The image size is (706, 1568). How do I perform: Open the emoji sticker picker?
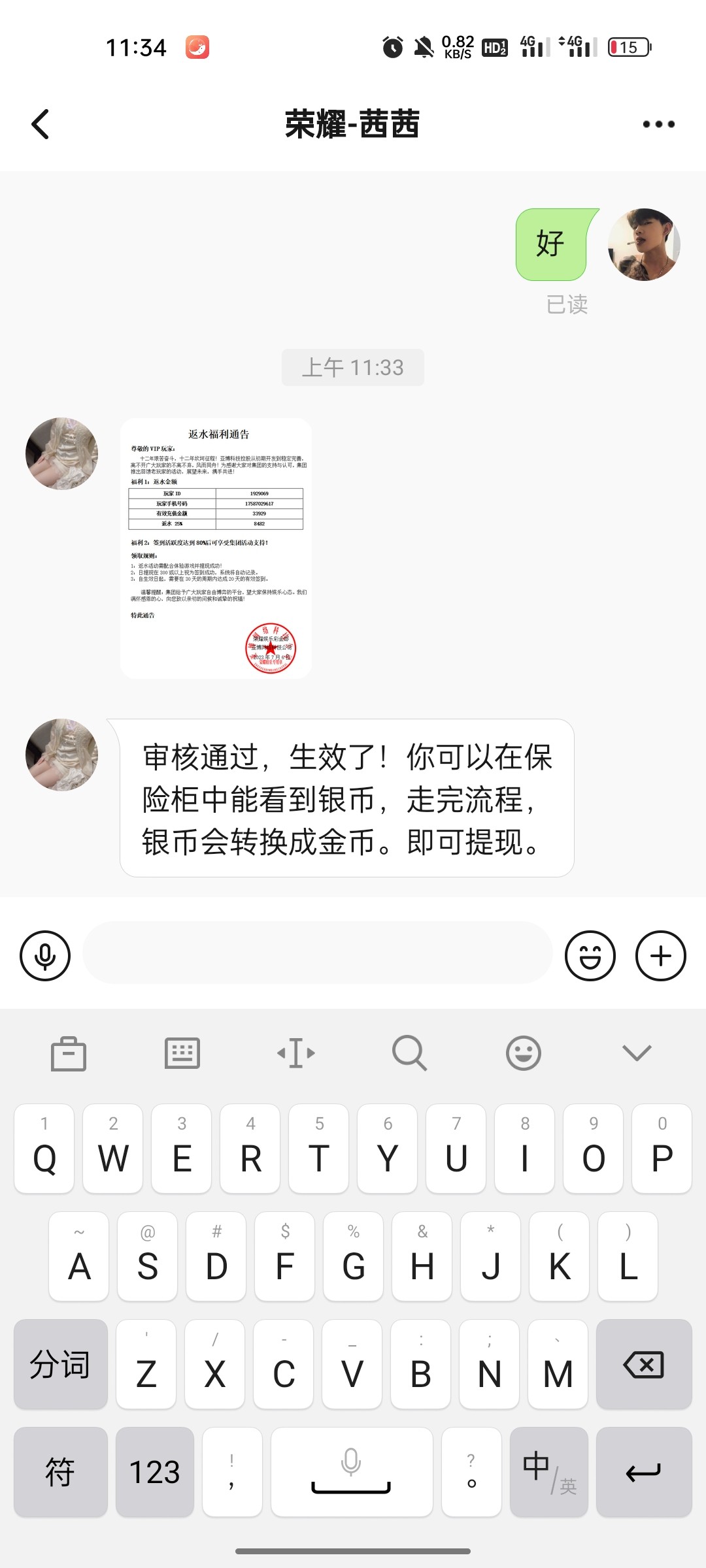point(590,956)
